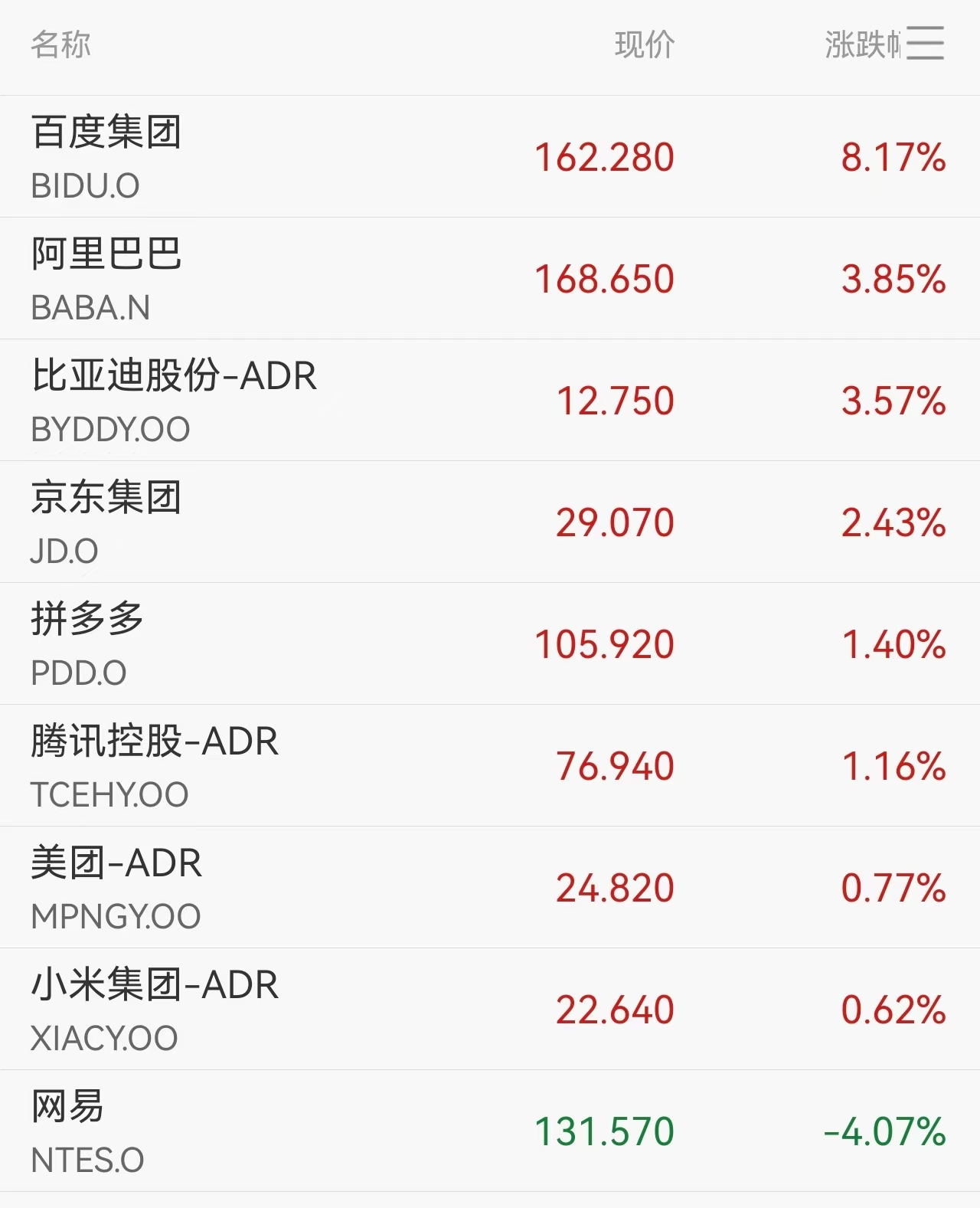Screen dimensions: 980x1208
Task: Sort the list by 现价 column
Action: click(645, 44)
